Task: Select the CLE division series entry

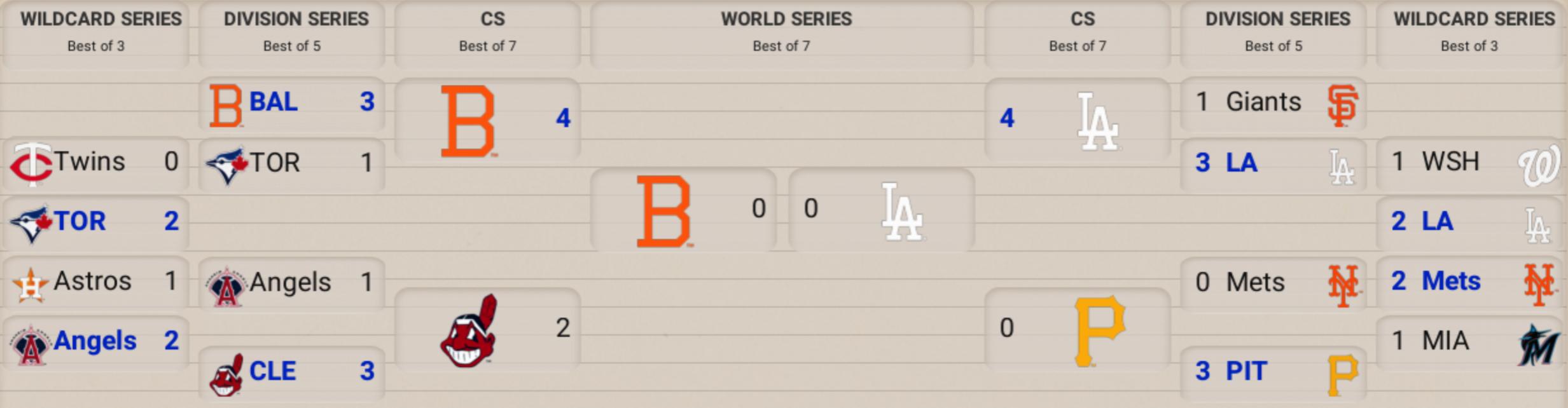Action: click(291, 372)
